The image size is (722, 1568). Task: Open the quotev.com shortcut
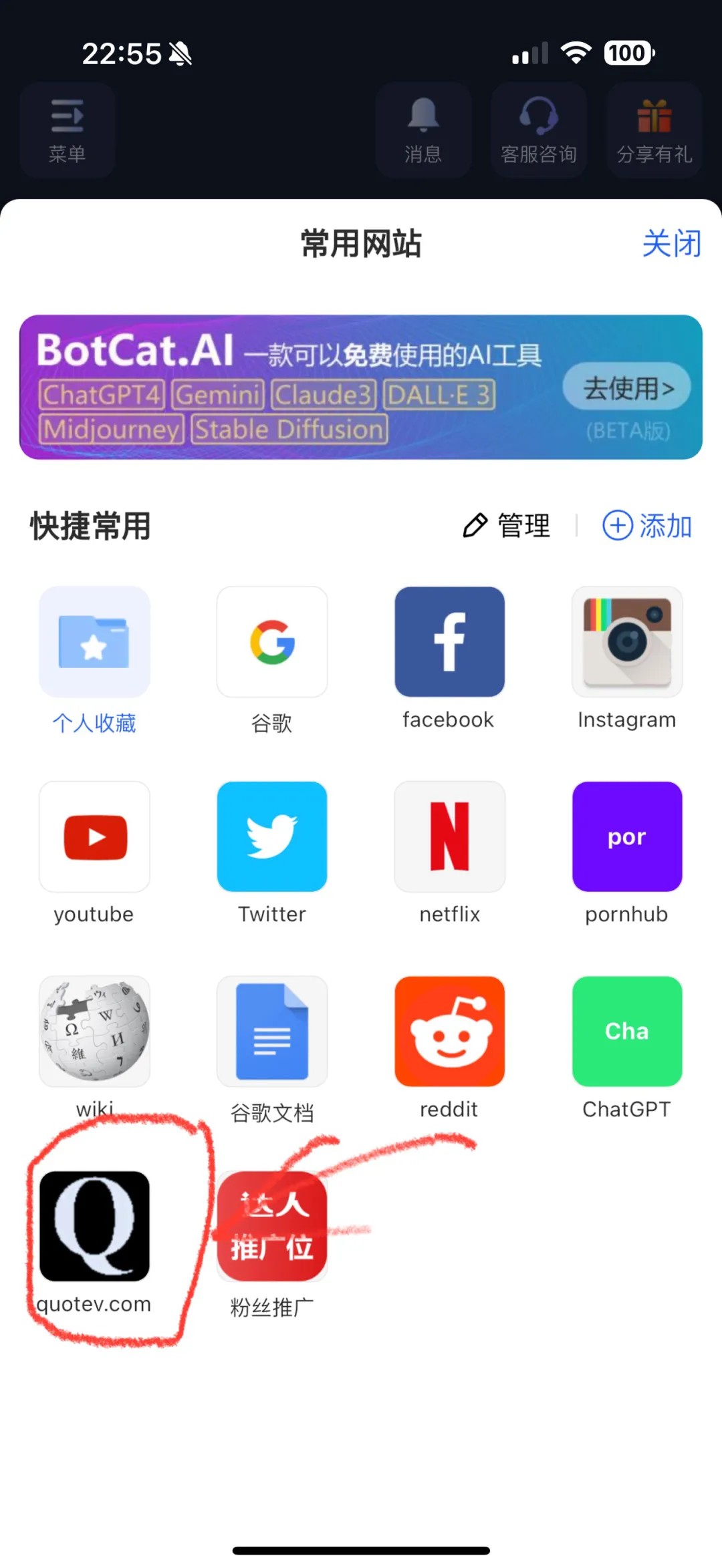[x=94, y=1226]
